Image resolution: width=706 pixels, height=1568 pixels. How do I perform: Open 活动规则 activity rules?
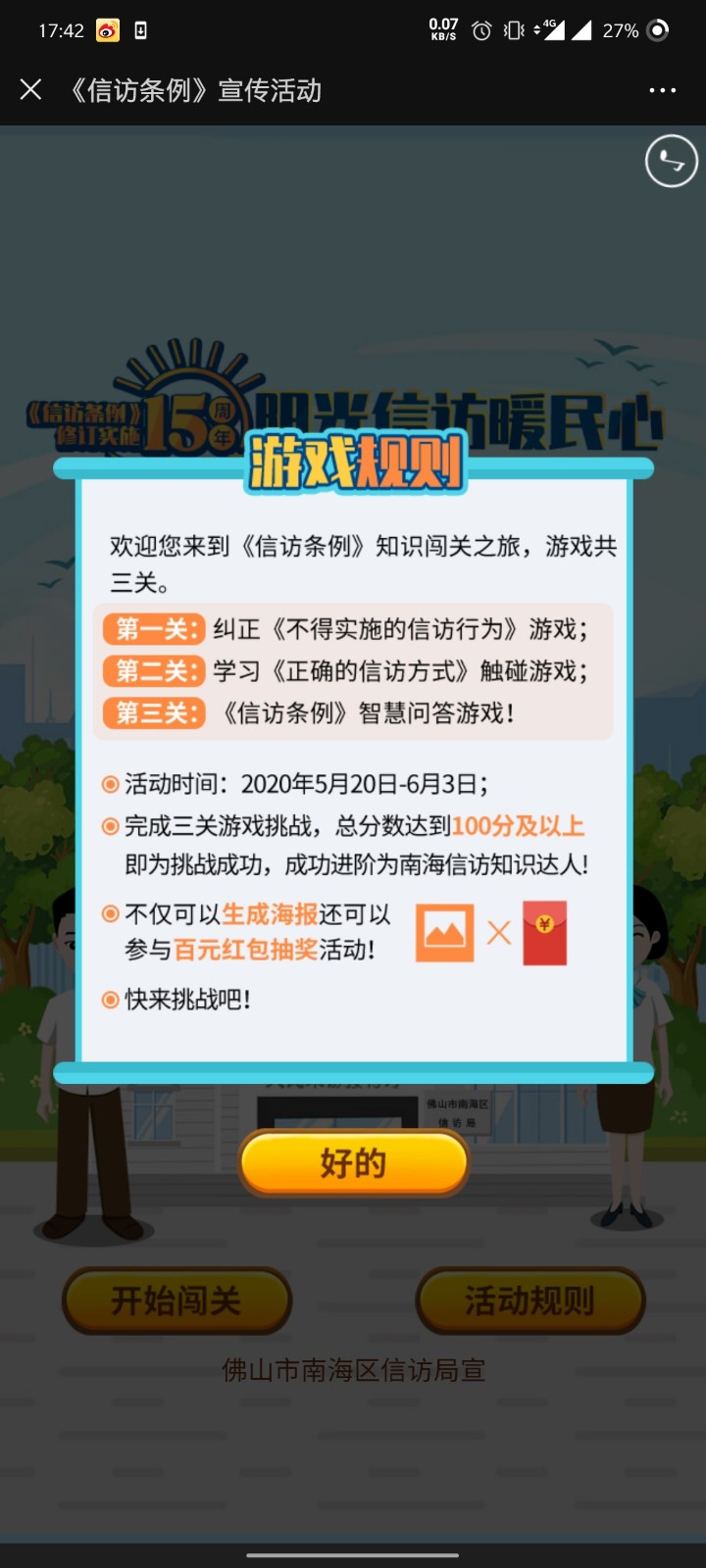pyautogui.click(x=529, y=1300)
